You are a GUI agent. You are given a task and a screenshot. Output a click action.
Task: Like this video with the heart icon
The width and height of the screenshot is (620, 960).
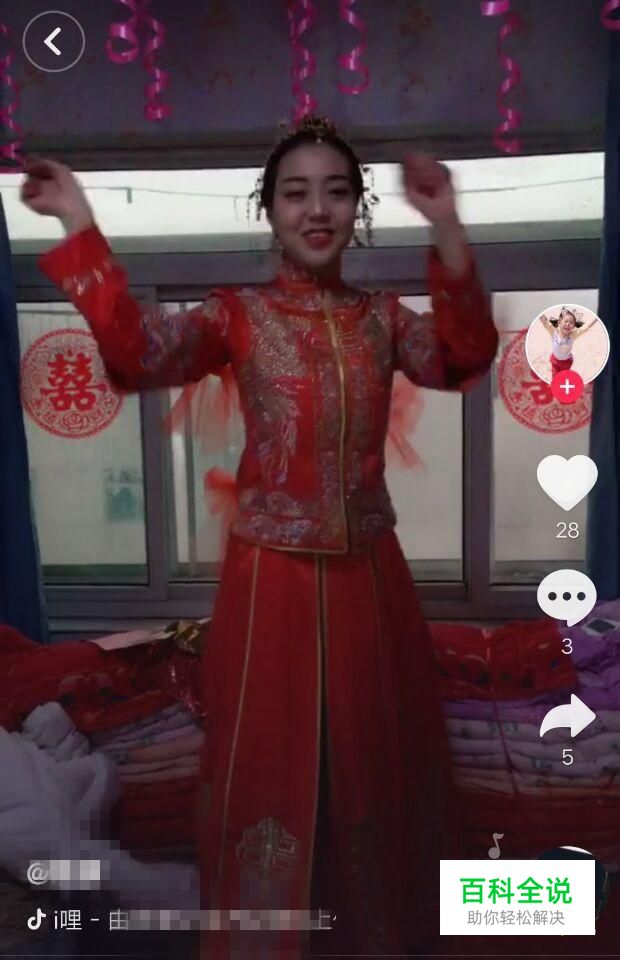click(567, 482)
